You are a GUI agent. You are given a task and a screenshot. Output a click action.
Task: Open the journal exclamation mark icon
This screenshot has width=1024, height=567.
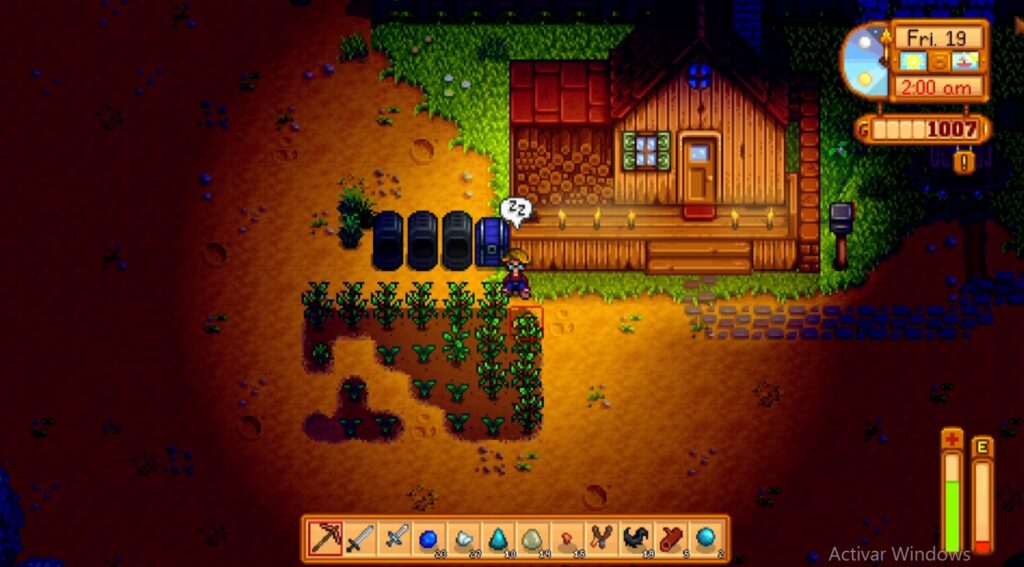click(x=963, y=161)
